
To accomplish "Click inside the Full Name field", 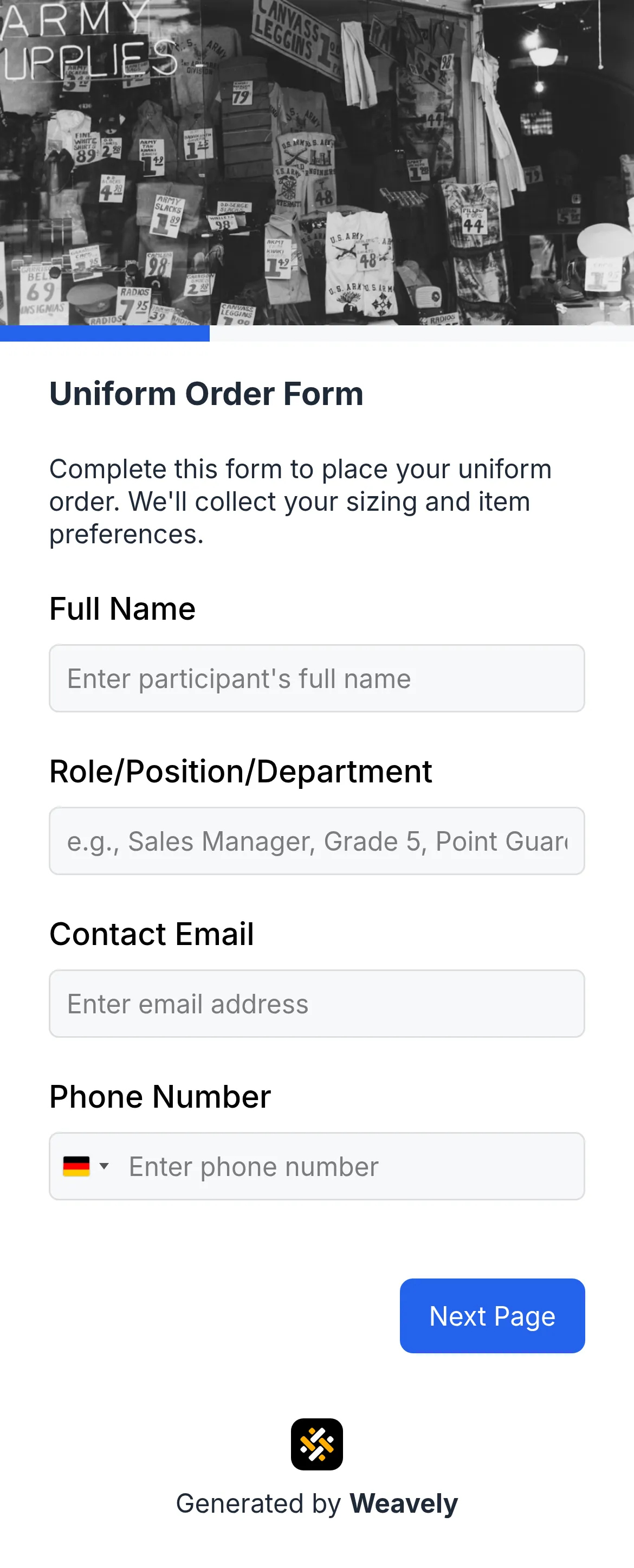I will coord(317,678).
